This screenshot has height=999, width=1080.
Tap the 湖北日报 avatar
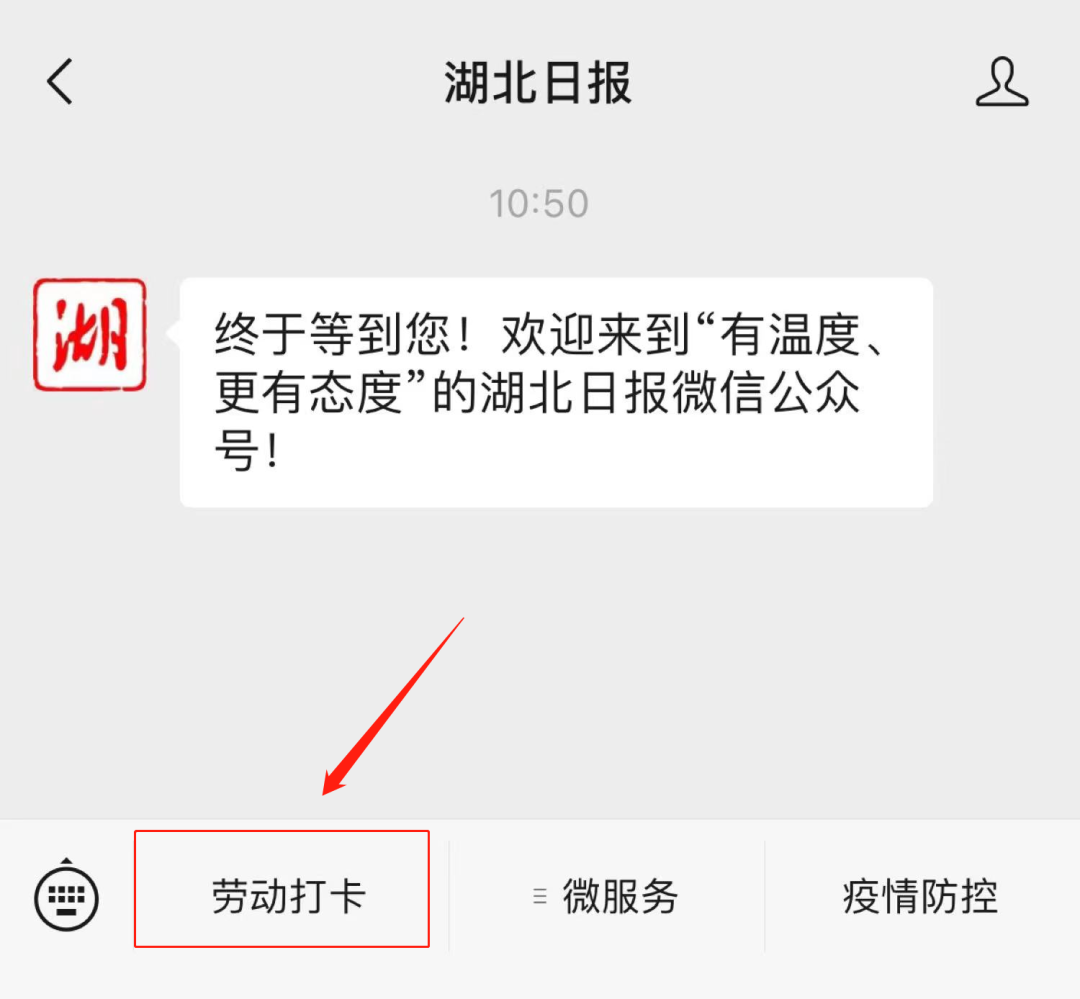point(90,334)
